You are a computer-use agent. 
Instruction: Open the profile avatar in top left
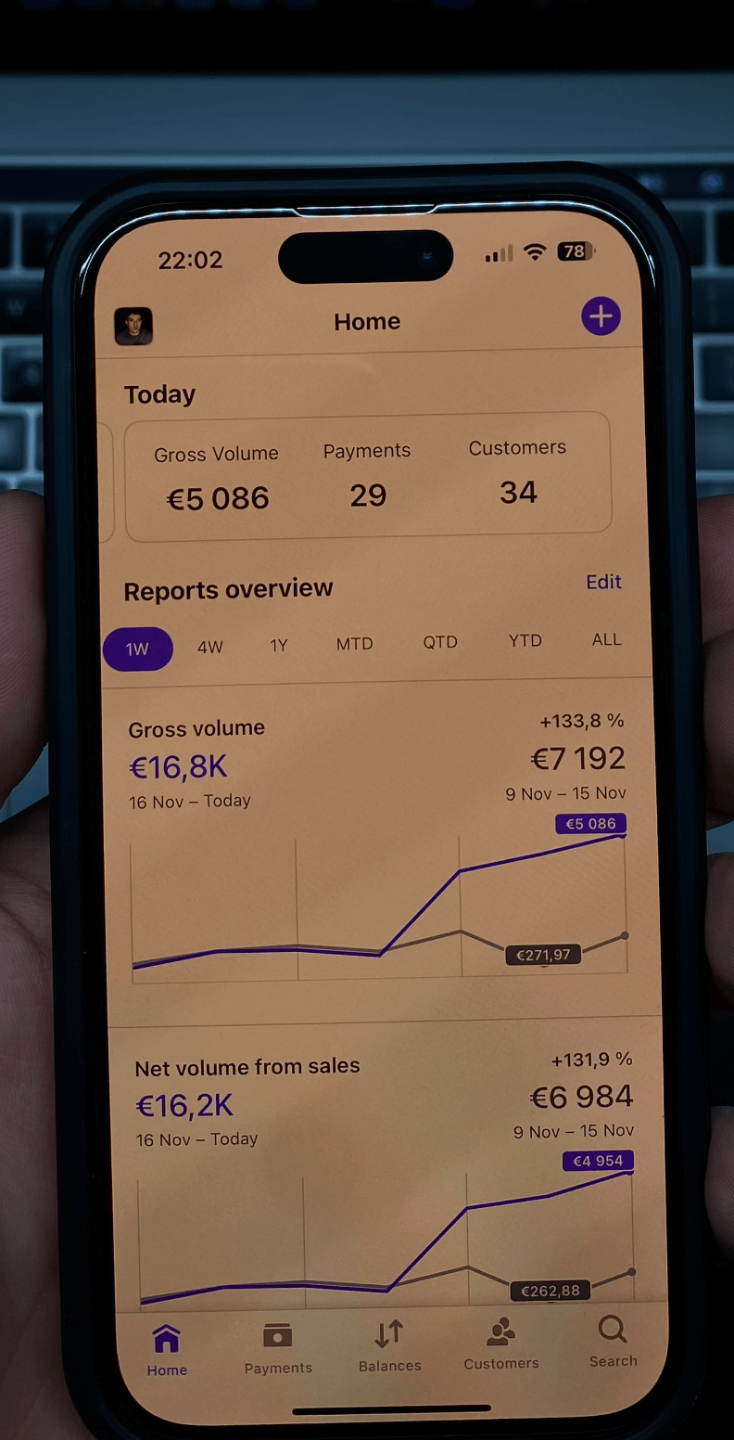click(134, 326)
